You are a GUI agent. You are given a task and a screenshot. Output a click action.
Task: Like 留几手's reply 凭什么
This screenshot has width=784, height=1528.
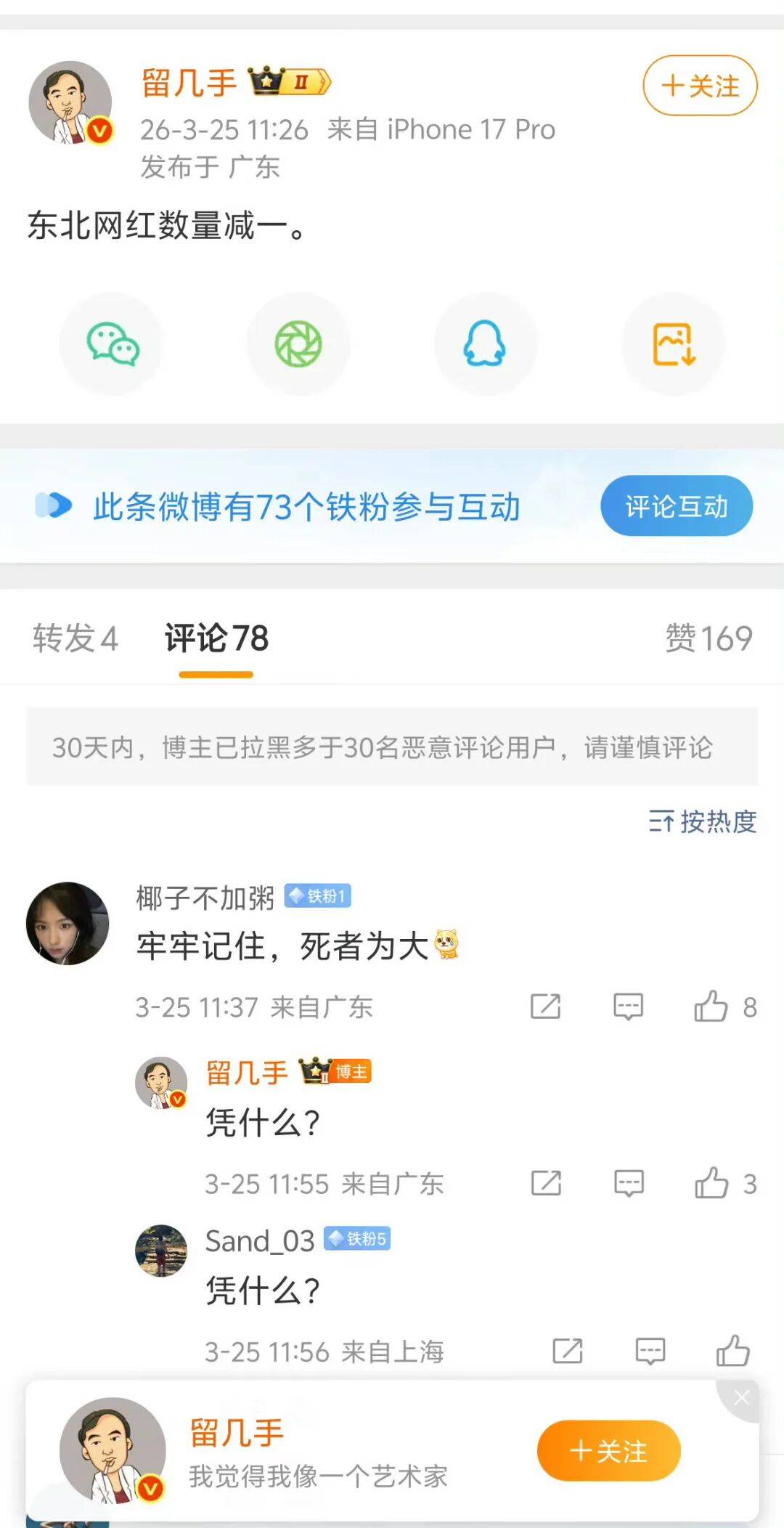pyautogui.click(x=711, y=1183)
